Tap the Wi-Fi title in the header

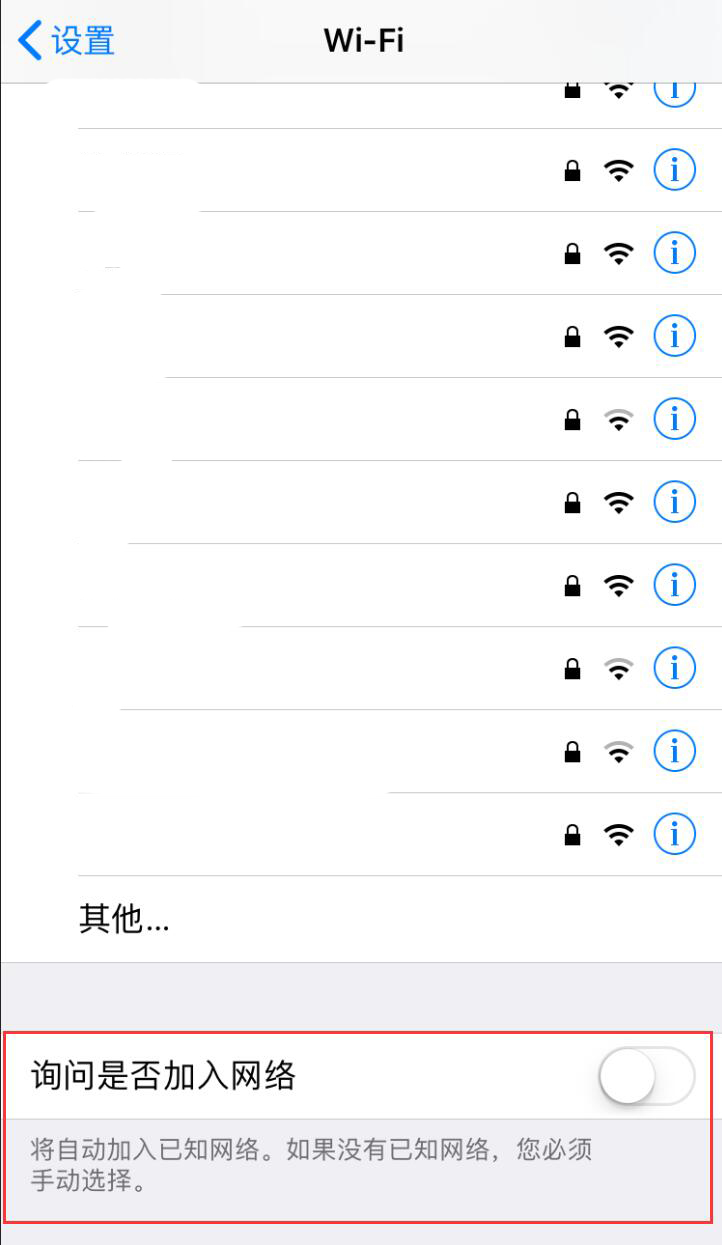coord(361,40)
